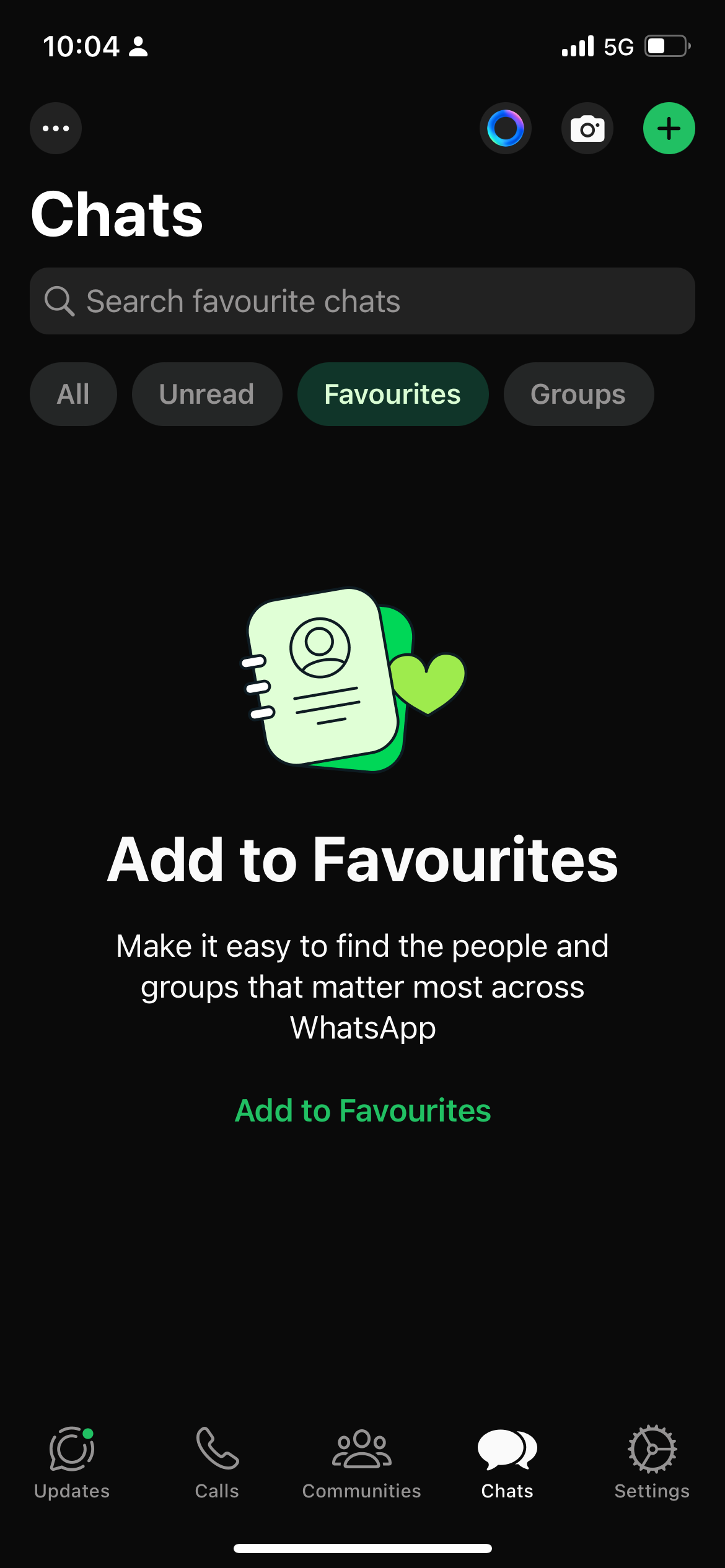Go to the Calls tab
Viewport: 725px width, 1568px height.
pyautogui.click(x=217, y=1461)
